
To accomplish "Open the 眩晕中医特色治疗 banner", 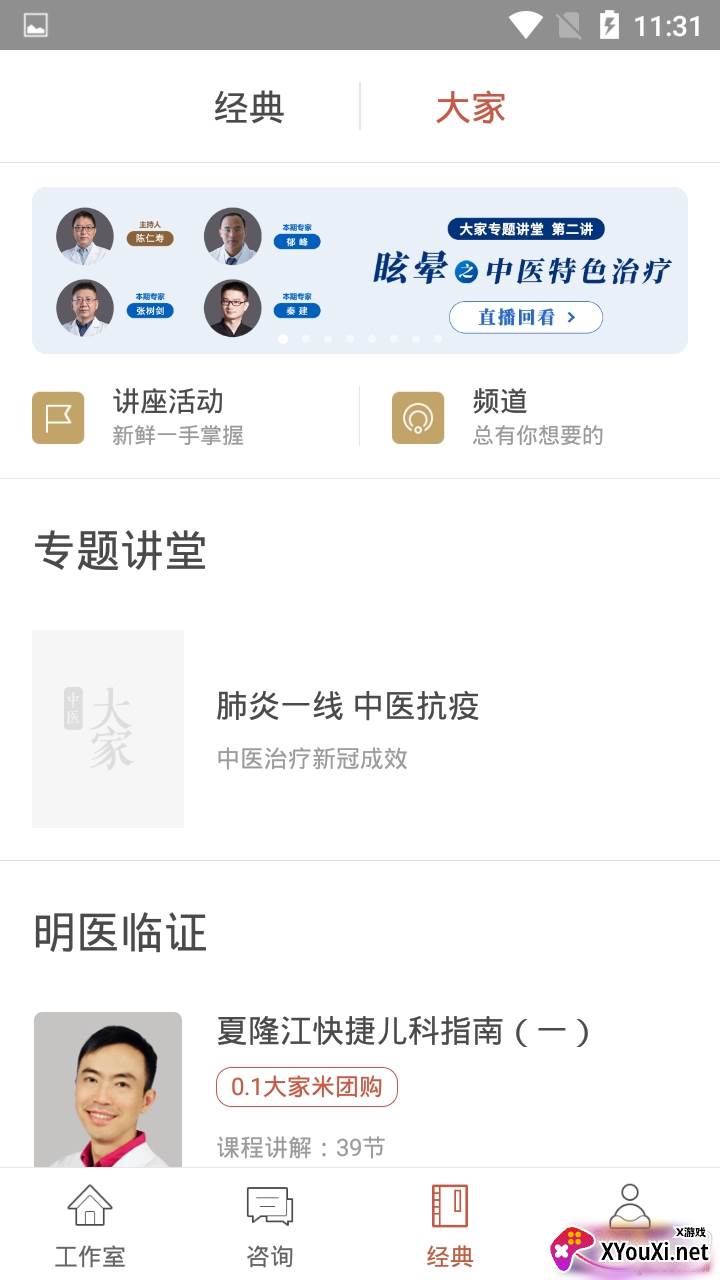I will click(360, 270).
